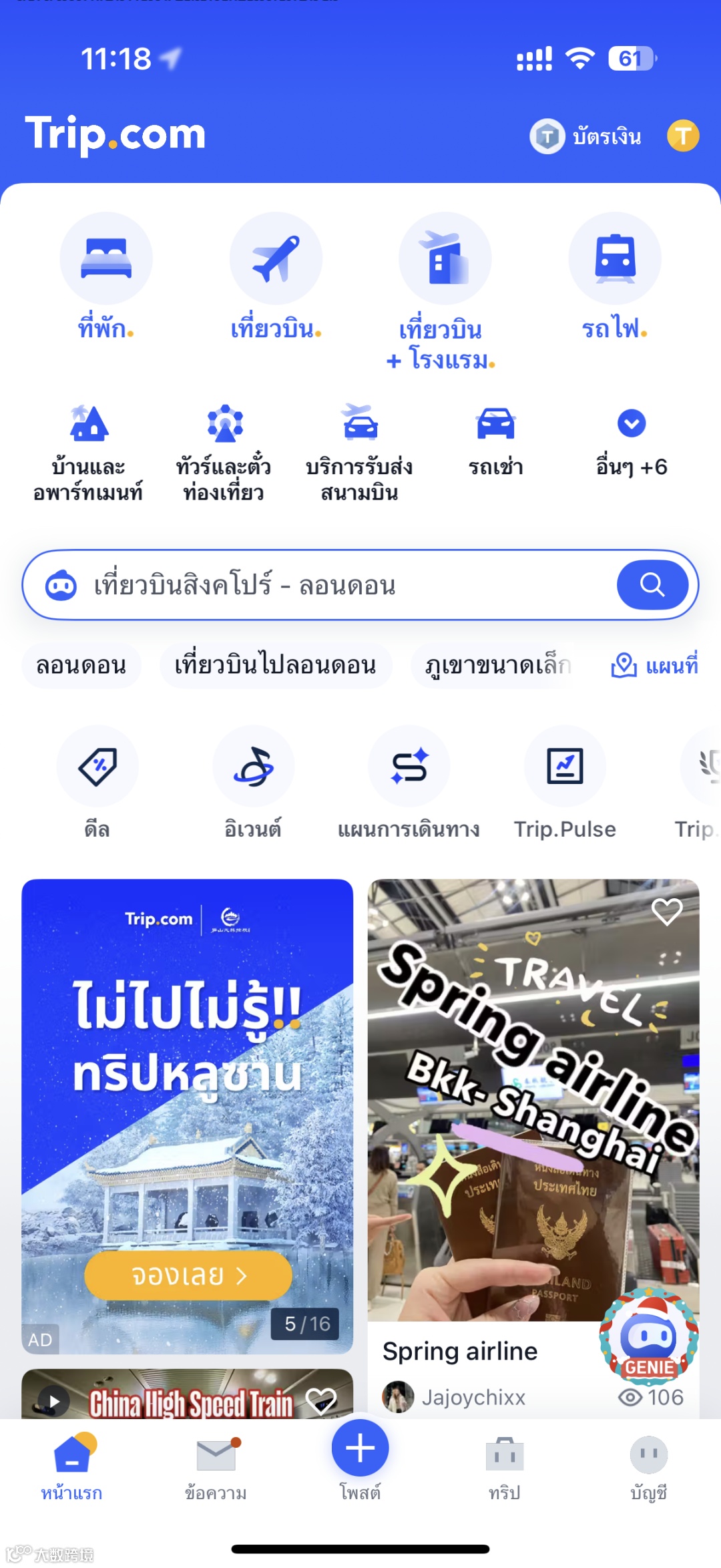Switch to the ทริป trips tab
This screenshot has height=1568, width=721.
pyautogui.click(x=505, y=1467)
